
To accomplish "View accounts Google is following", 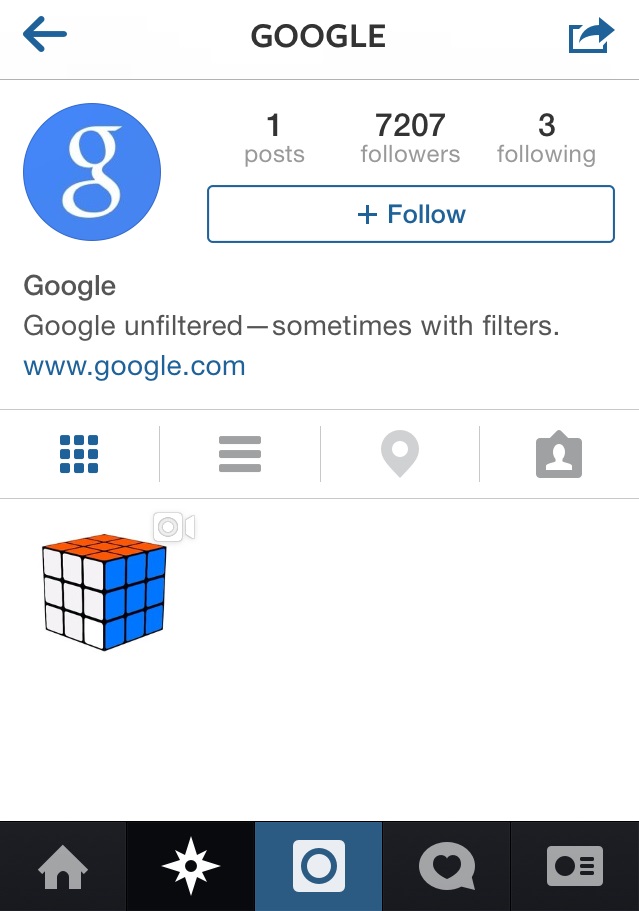I will coord(546,139).
